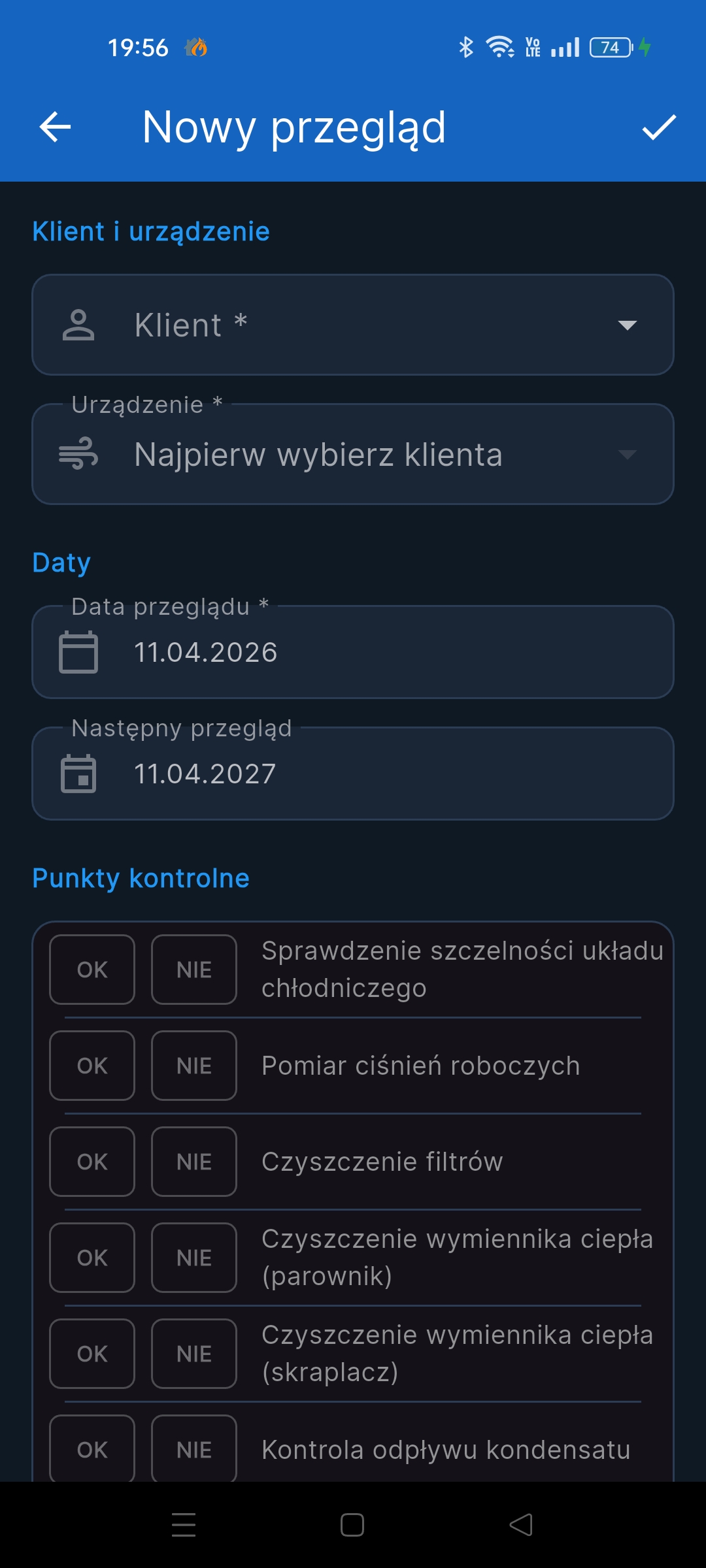The image size is (706, 1568).
Task: Tap the calendar icon beside Następny przegląd
Action: coord(78,773)
